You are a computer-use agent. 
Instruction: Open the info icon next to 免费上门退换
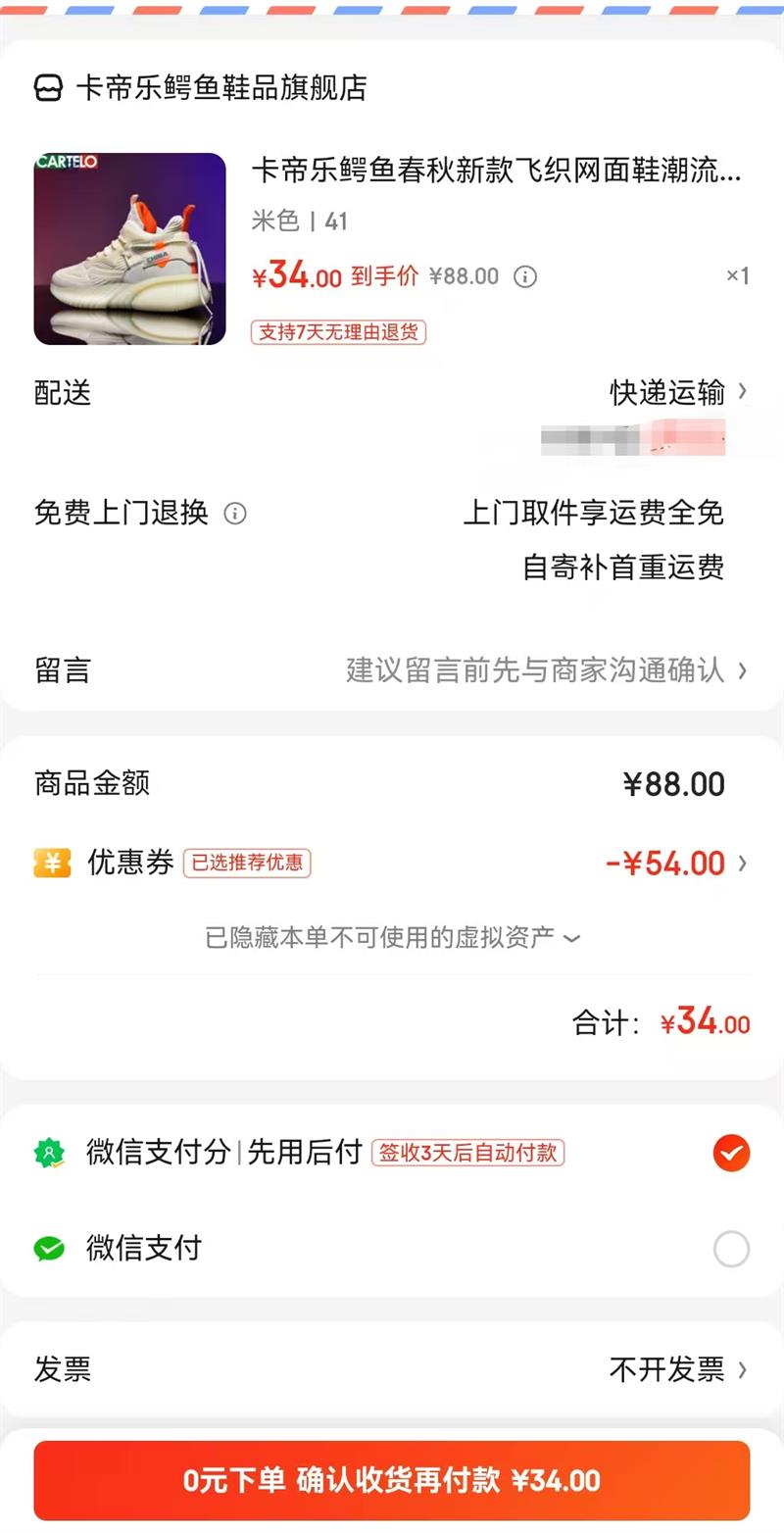point(235,513)
